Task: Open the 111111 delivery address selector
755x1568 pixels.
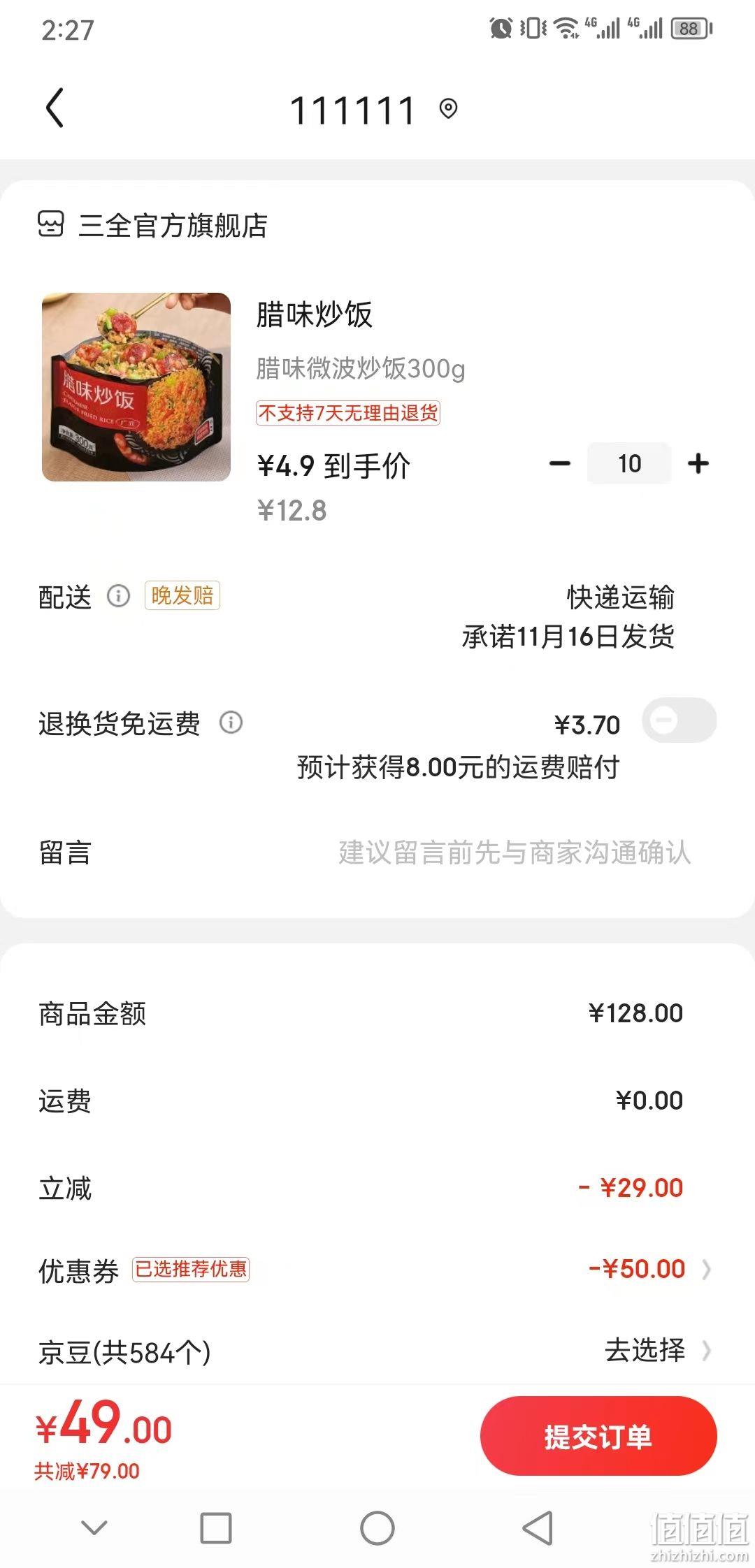Action: [373, 110]
